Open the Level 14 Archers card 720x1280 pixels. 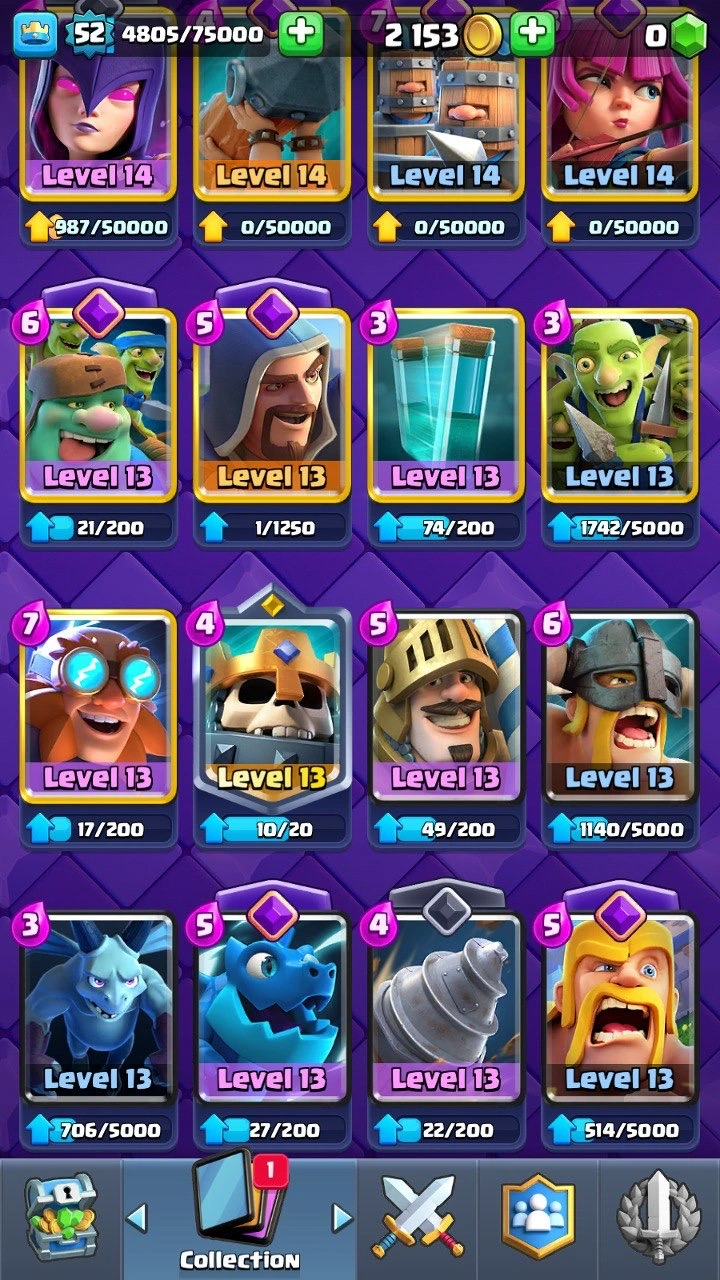pos(619,110)
